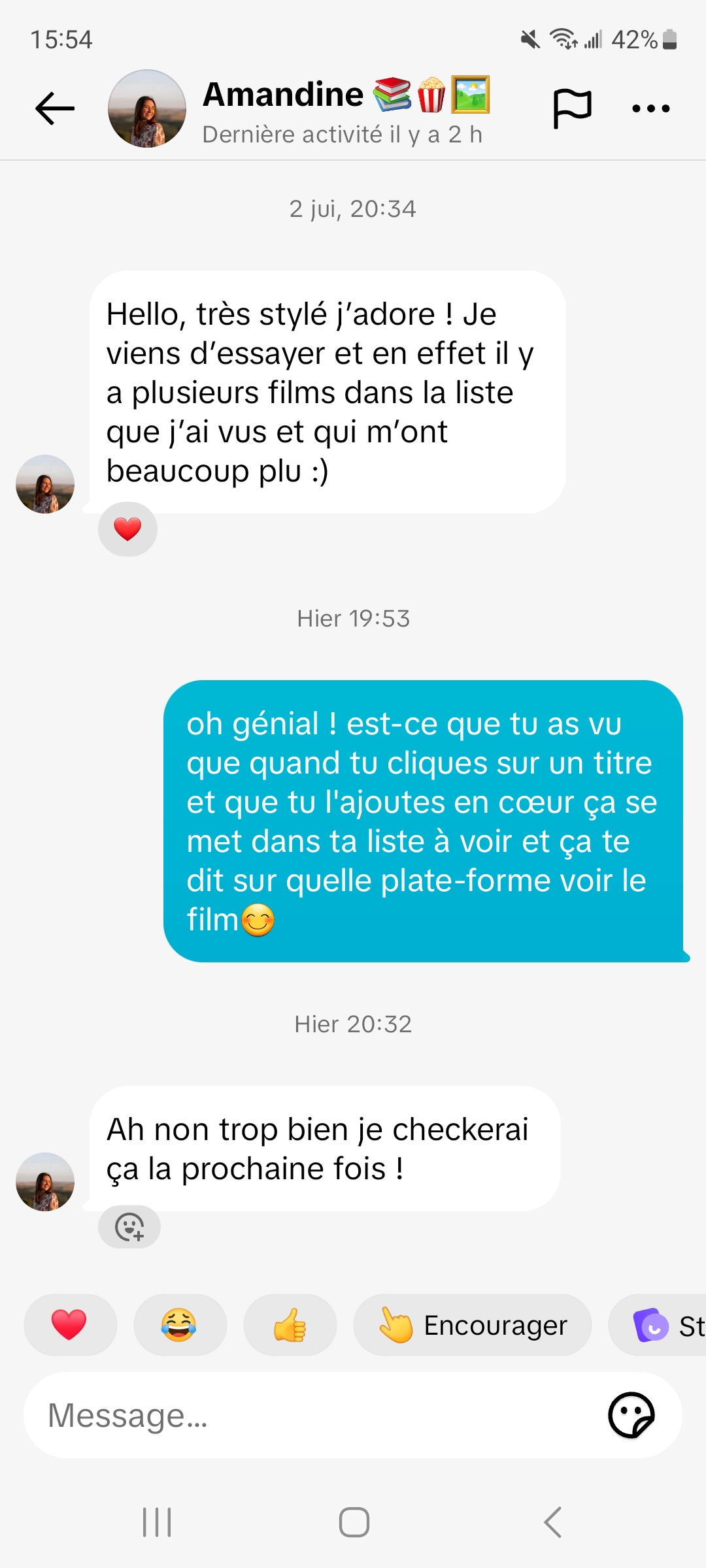Open the sticker picker in the message box
Viewport: 706px width, 1568px height.
[x=631, y=1415]
